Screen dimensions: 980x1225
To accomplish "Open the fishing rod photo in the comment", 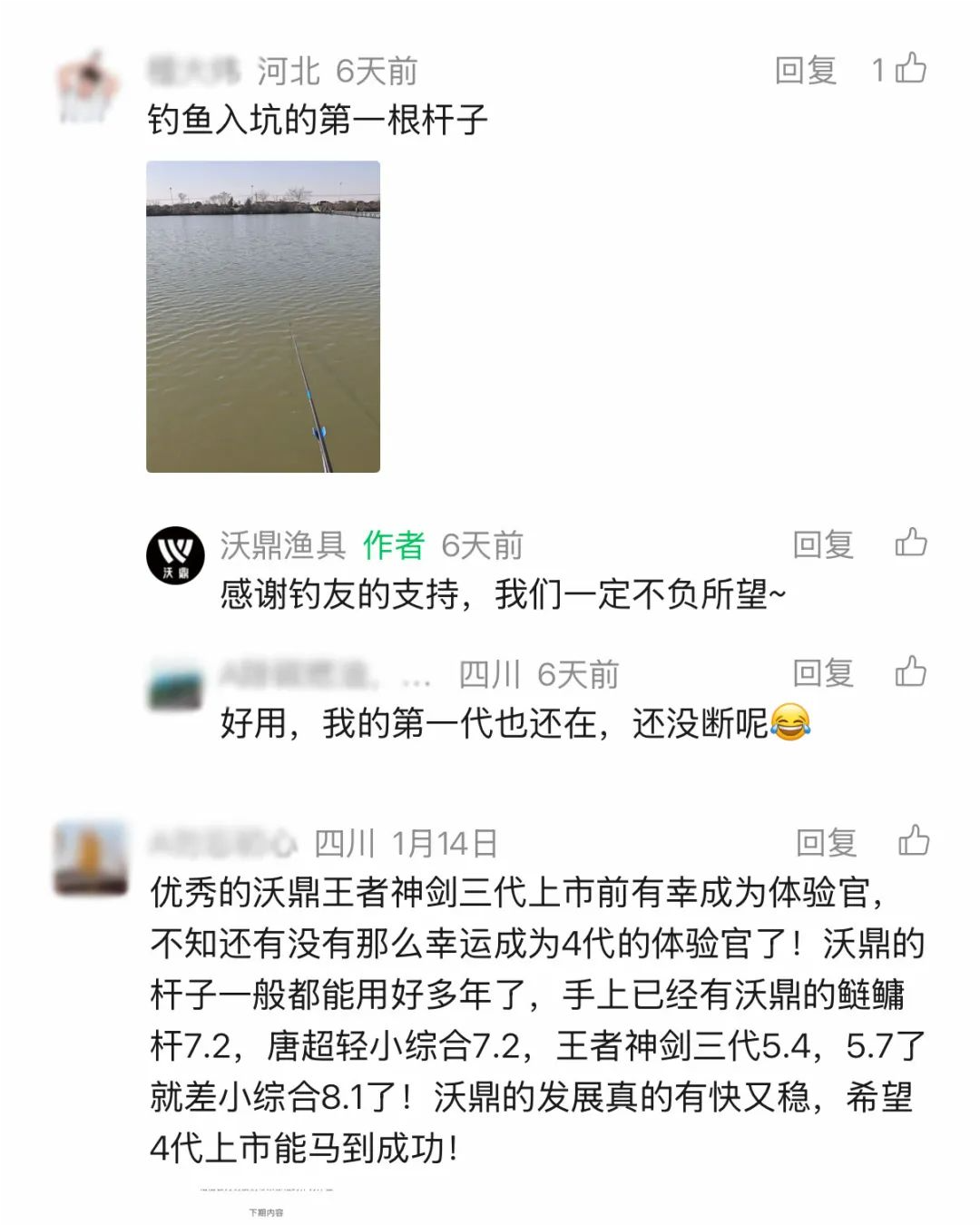I will pos(263,317).
